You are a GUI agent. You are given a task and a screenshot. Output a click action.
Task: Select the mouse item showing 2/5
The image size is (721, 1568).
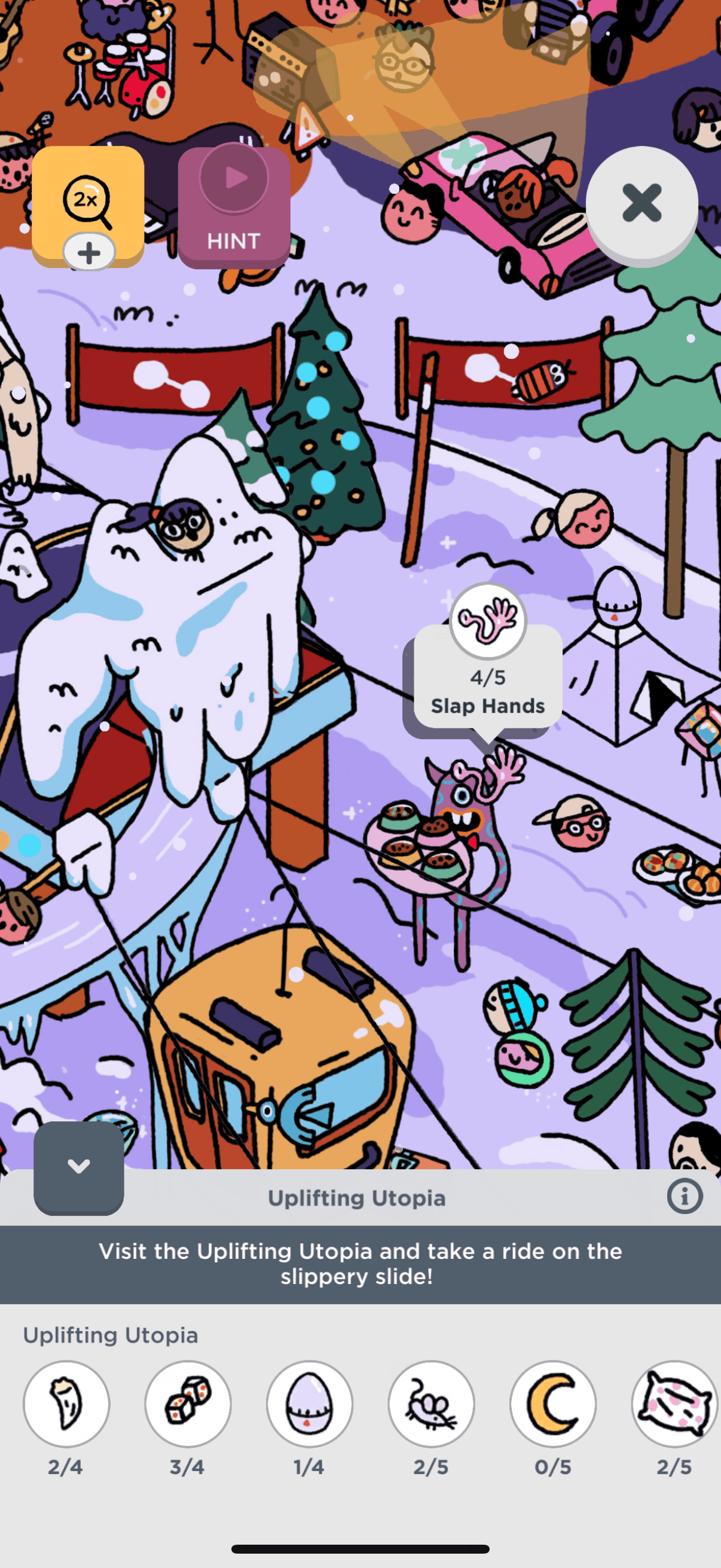tap(432, 1404)
